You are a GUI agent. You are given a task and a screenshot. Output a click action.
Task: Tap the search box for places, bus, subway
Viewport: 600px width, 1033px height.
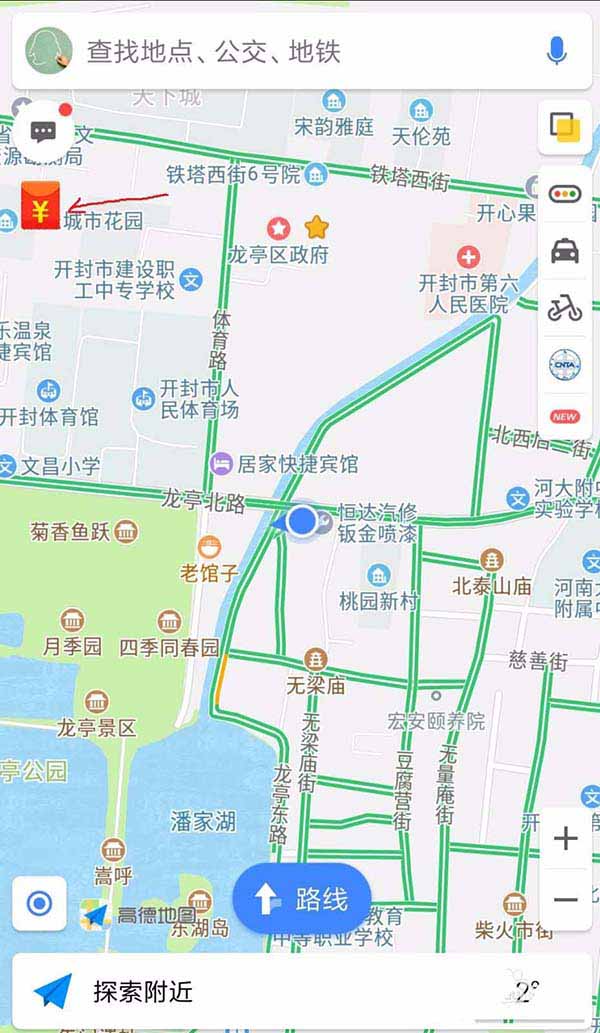300,51
